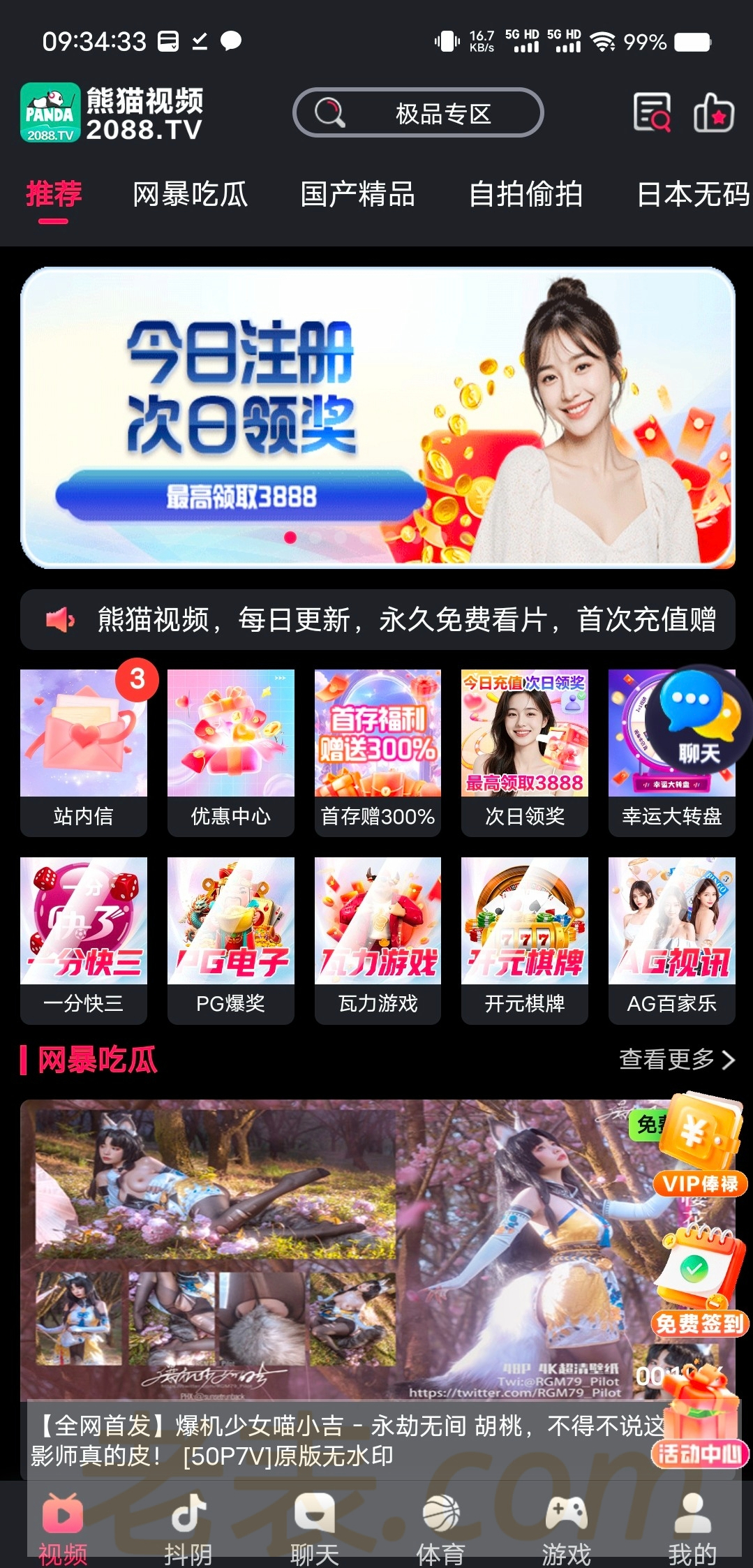
Task: Open the 次日领奖 tile
Action: (524, 752)
